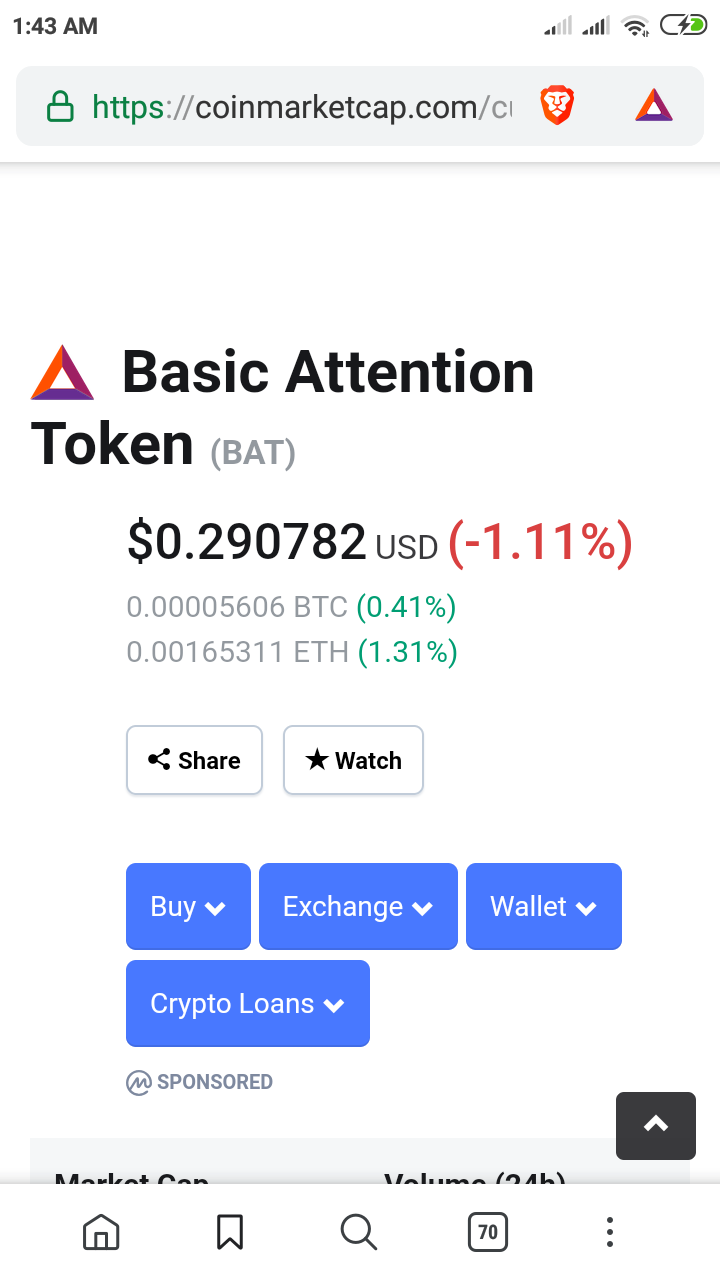
Task: Tap the URL address bar
Action: pos(300,106)
